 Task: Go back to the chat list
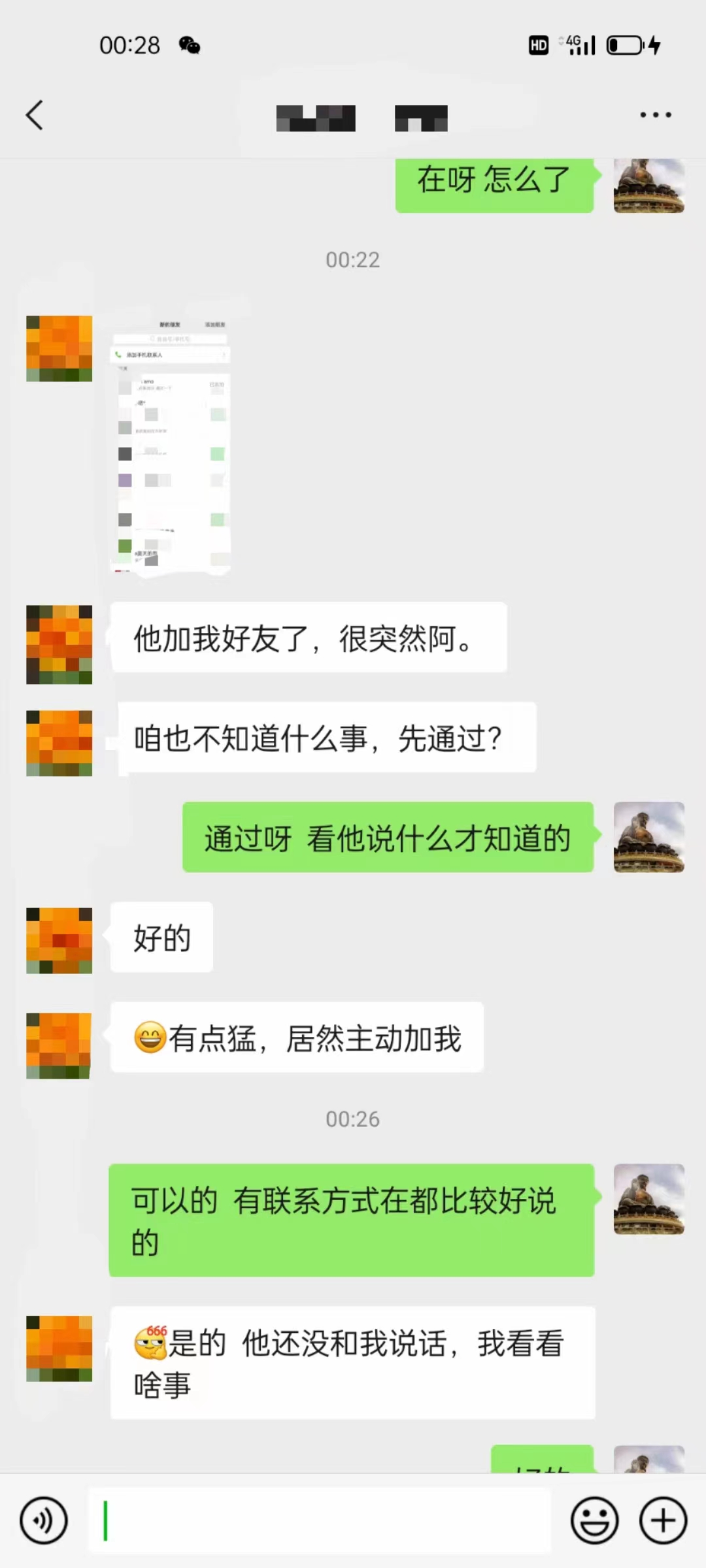point(35,115)
